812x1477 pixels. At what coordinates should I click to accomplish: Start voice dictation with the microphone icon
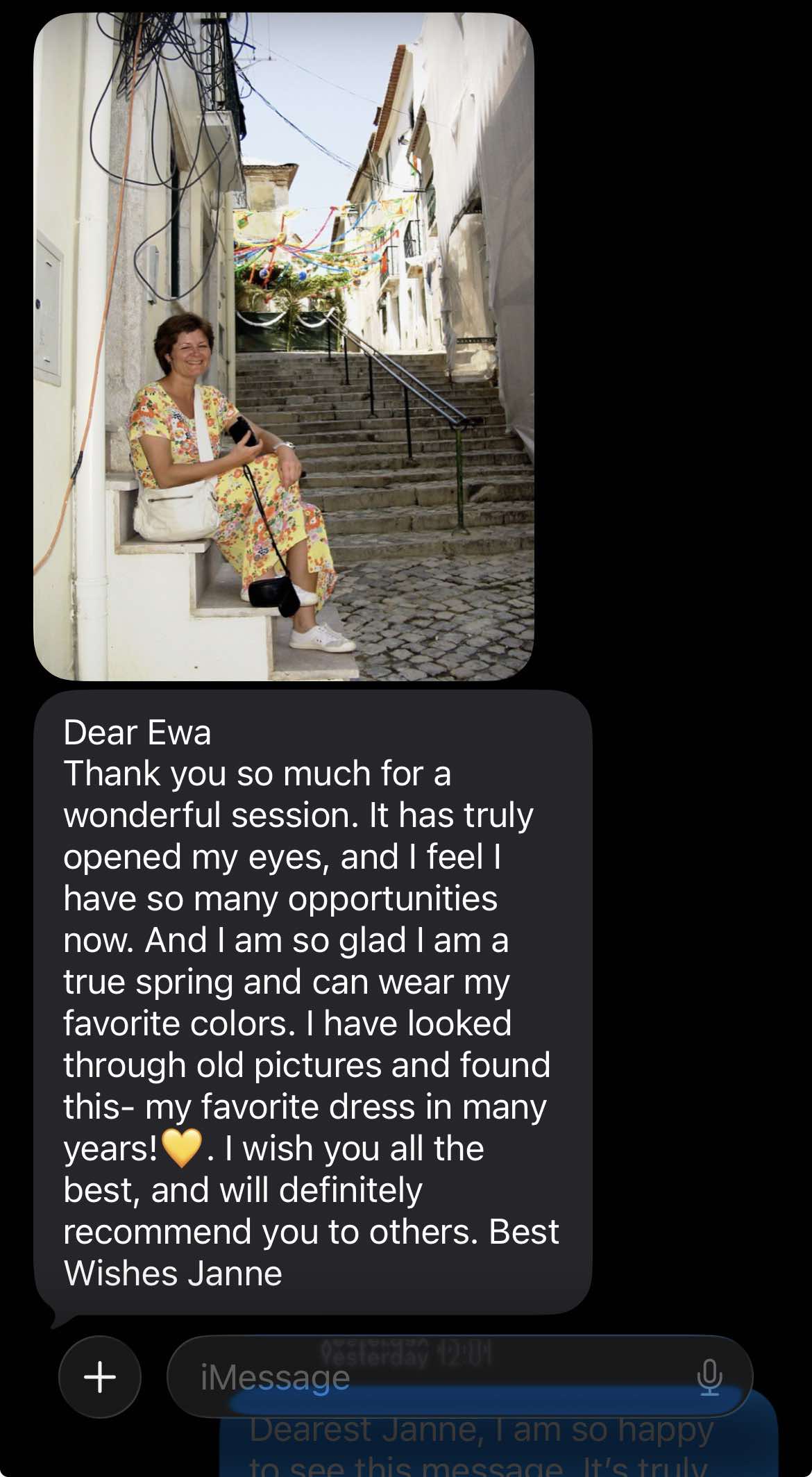(709, 1376)
